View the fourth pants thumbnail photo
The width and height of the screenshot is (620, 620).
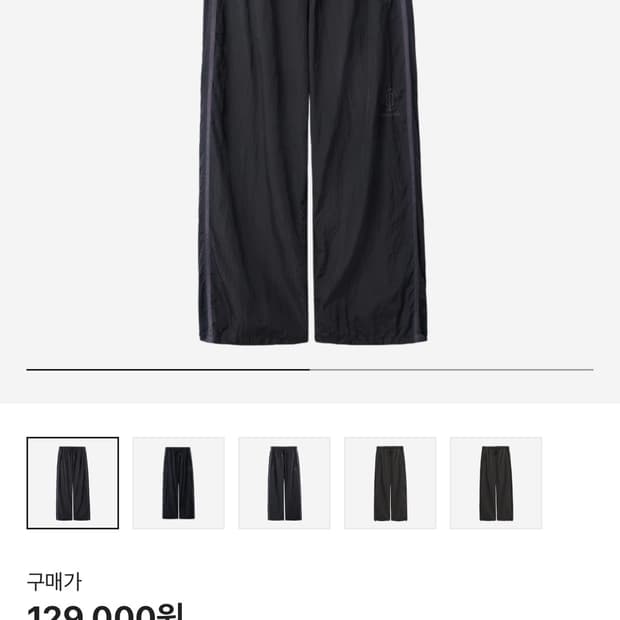(x=390, y=483)
